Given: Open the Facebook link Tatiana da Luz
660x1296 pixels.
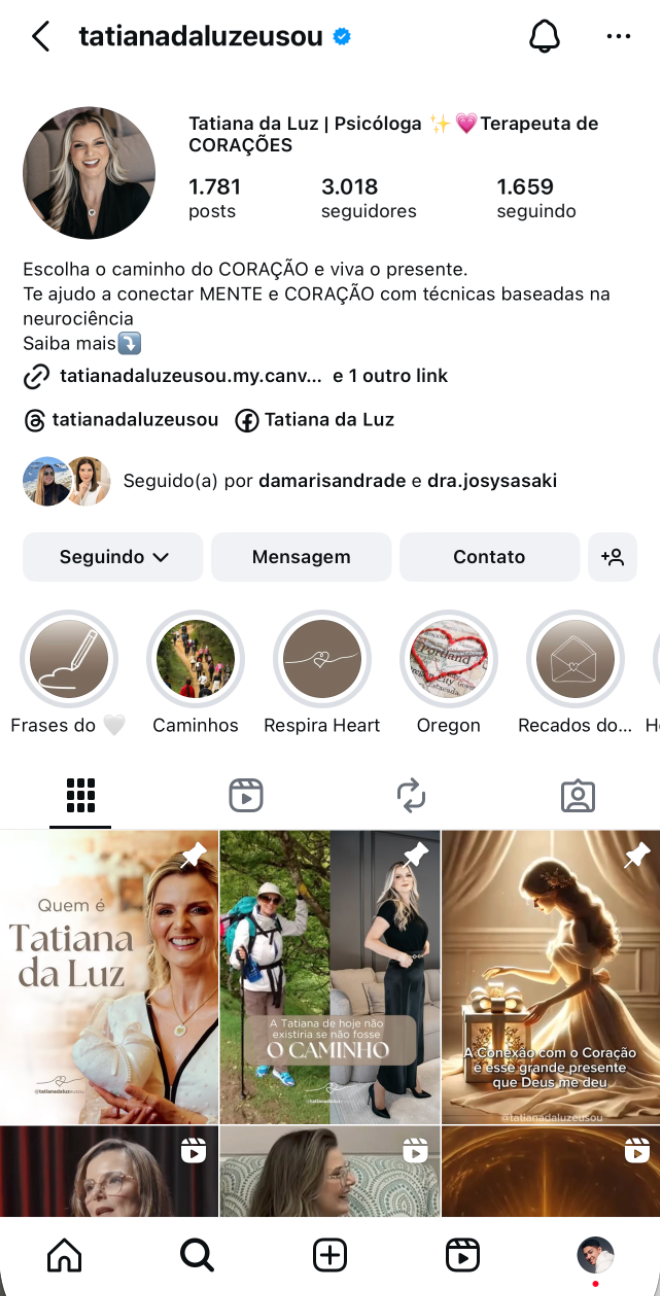Looking at the screenshot, I should coord(315,420).
